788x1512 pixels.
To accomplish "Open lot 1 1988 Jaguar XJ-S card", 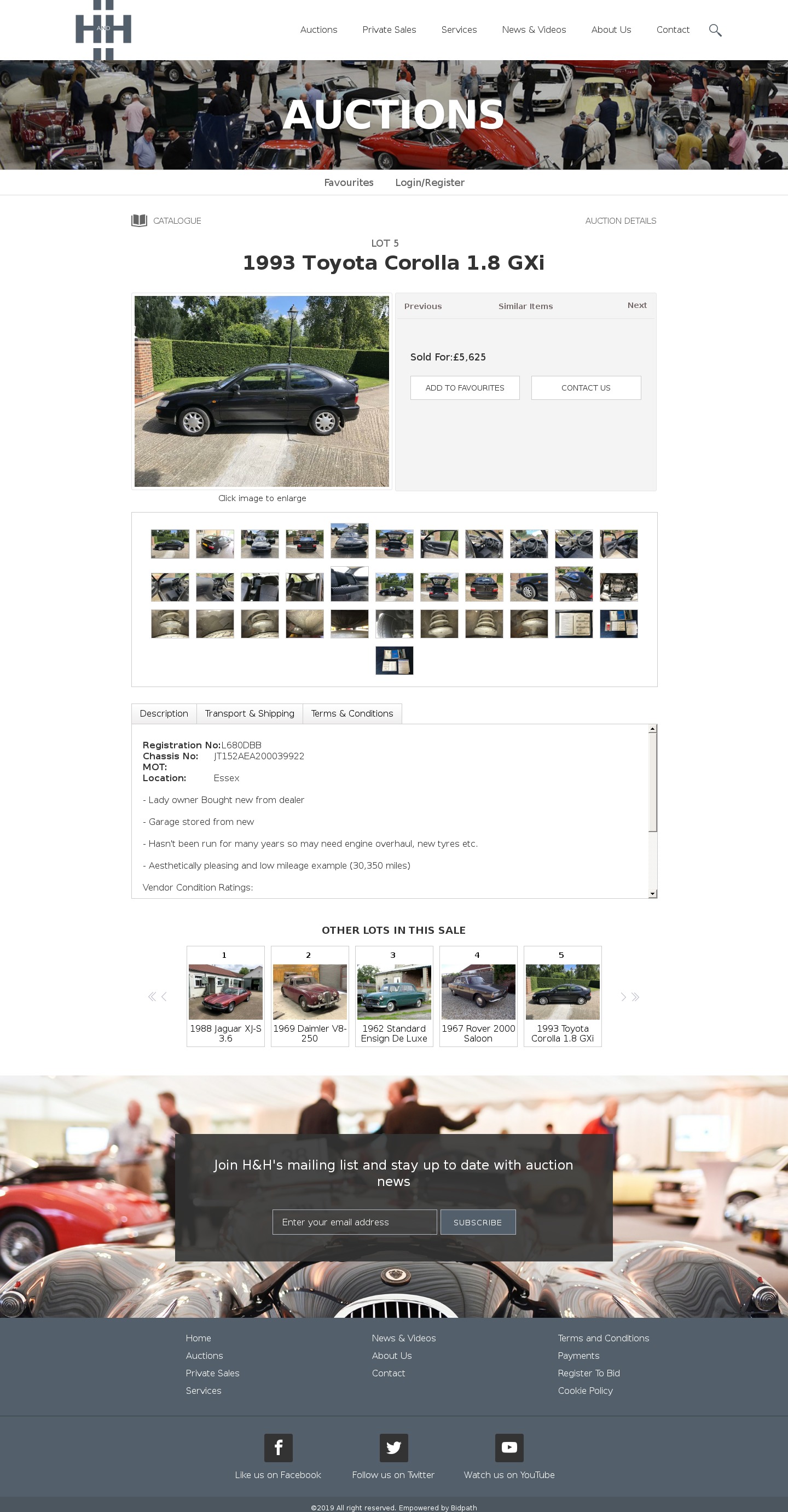I will 225,996.
